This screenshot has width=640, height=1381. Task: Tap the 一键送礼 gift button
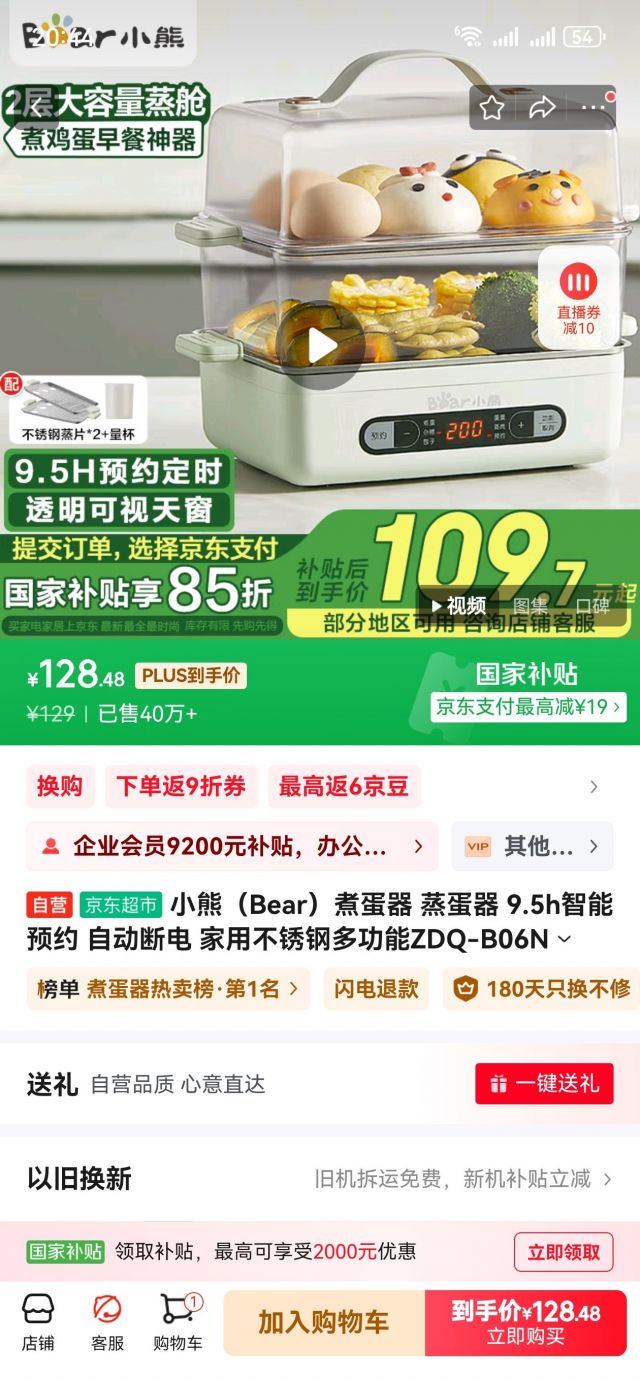pyautogui.click(x=543, y=1083)
